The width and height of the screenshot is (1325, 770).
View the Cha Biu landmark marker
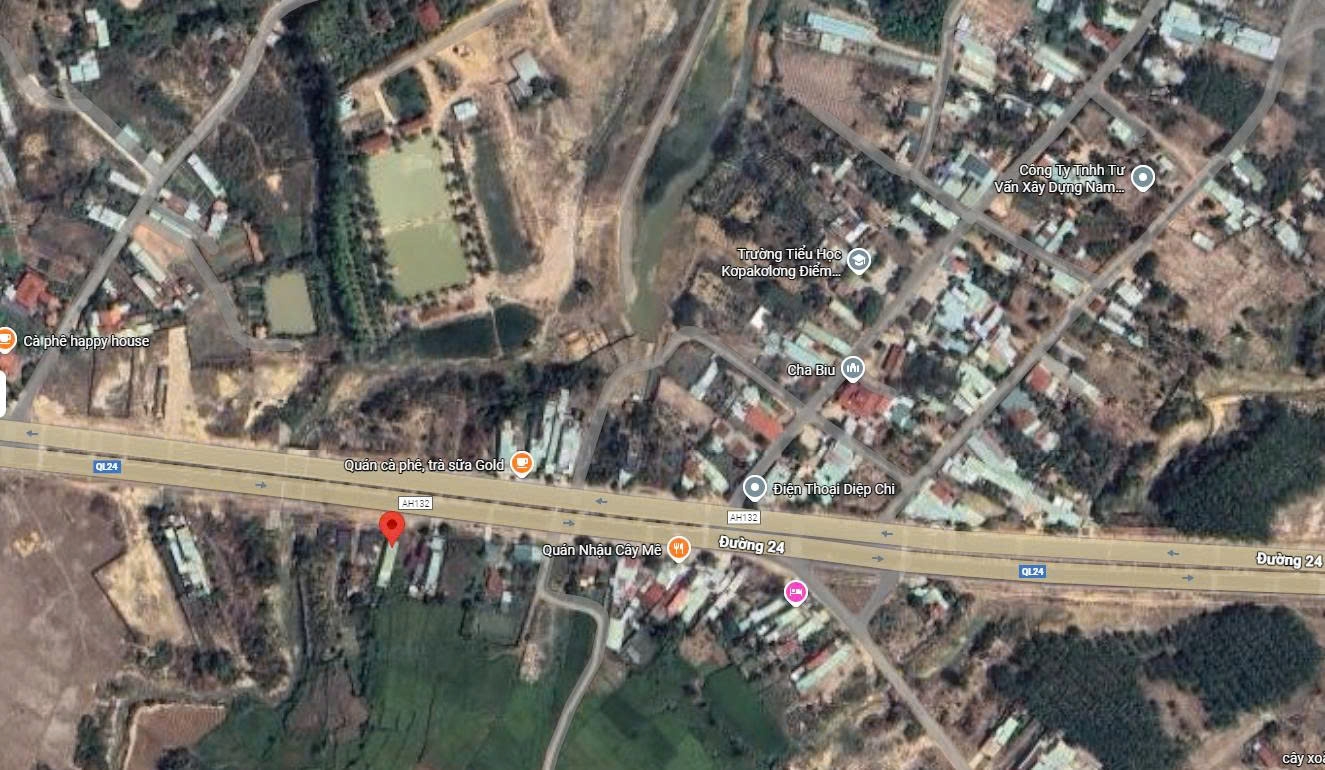(853, 369)
